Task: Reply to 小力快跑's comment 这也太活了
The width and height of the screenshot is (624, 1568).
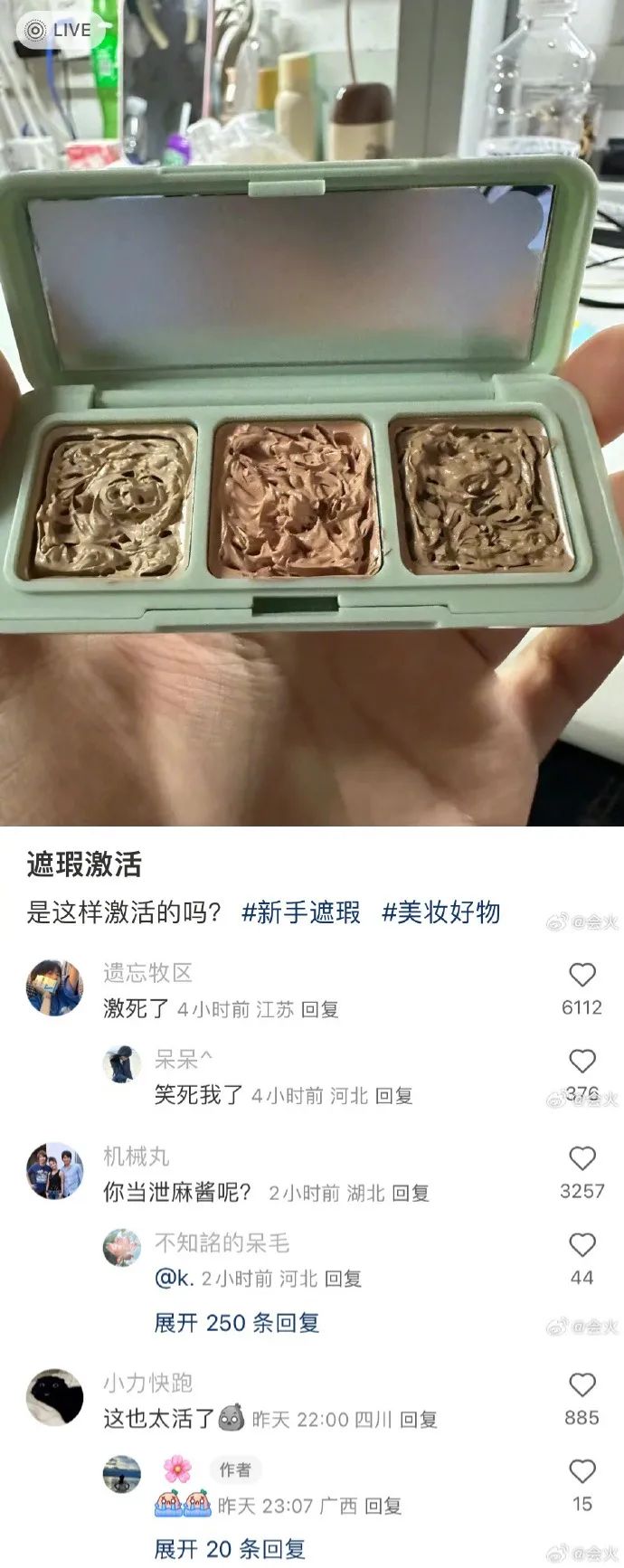Action: pos(419,1420)
